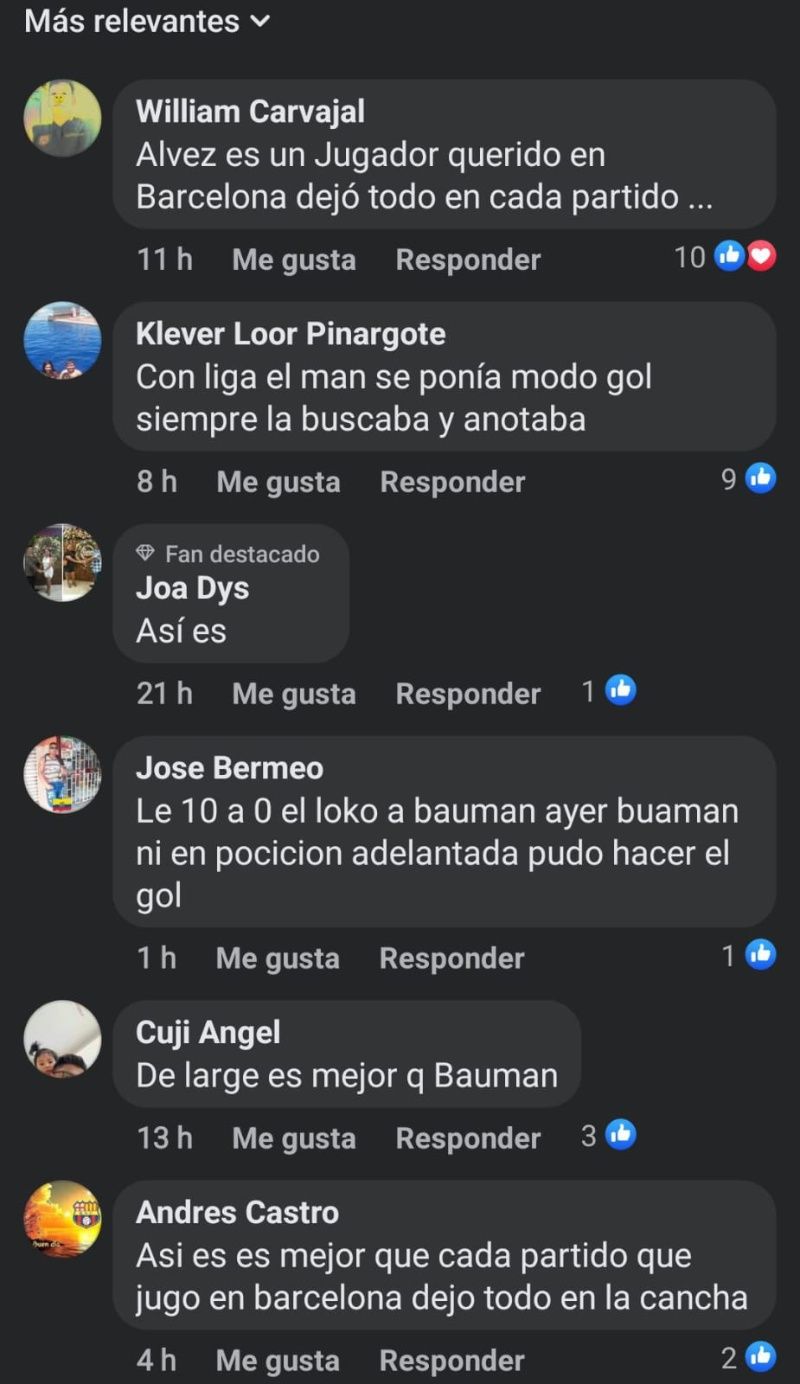Open Jose Bermeo's profile name
800x1384 pixels.
[229, 768]
